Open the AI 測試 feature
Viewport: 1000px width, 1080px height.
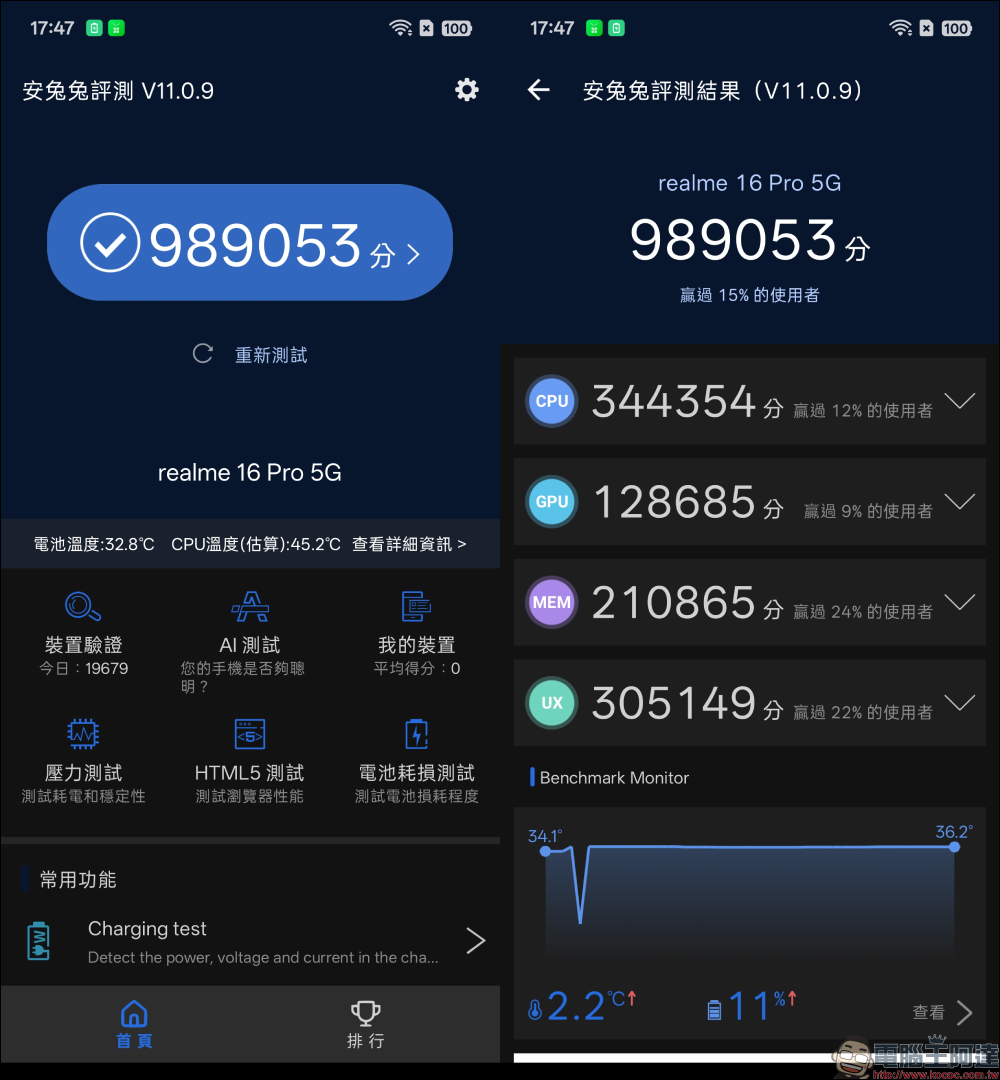[249, 605]
